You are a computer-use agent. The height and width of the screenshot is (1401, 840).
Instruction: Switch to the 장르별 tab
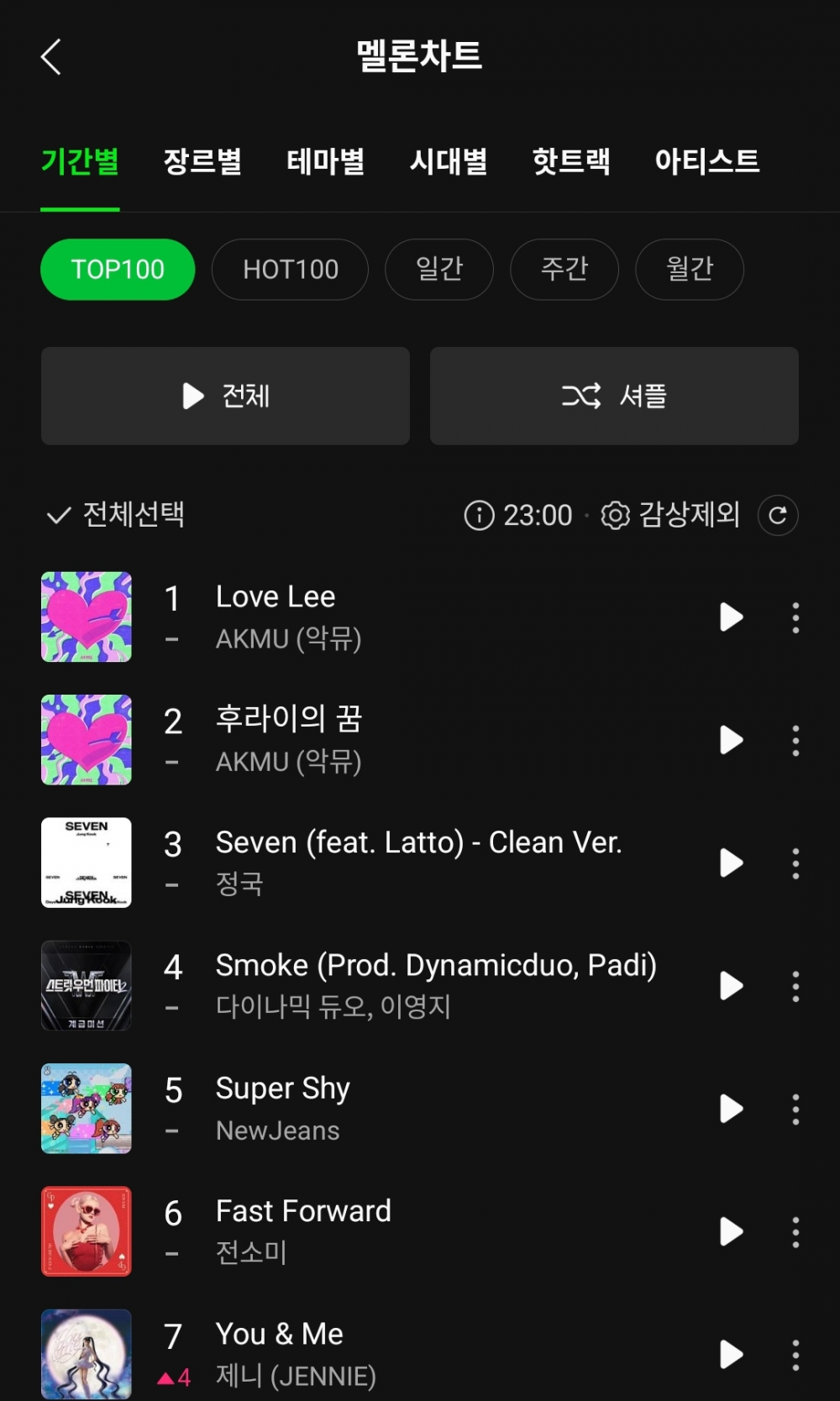(202, 161)
